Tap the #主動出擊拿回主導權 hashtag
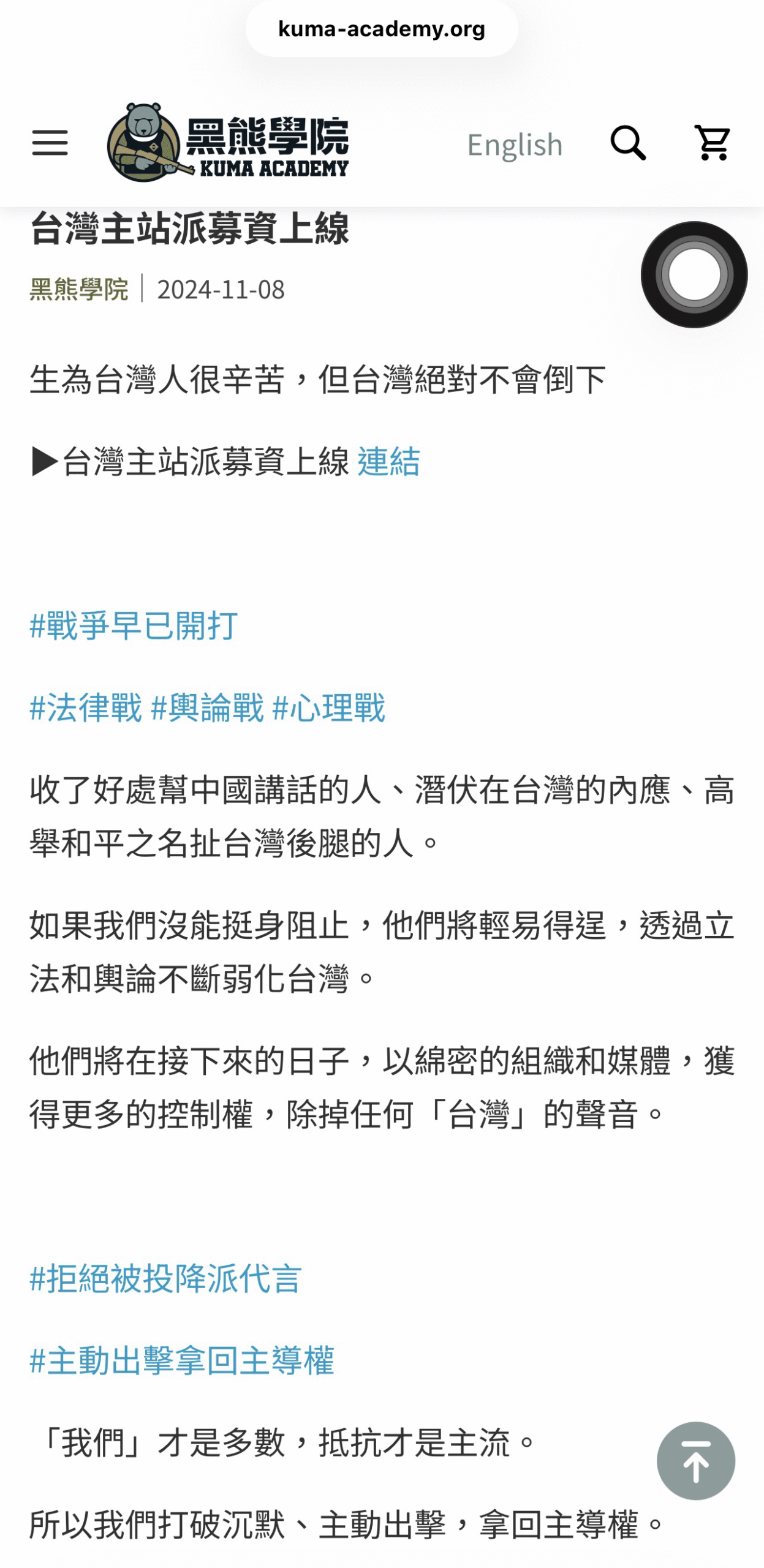The width and height of the screenshot is (764, 1568). click(x=182, y=1360)
